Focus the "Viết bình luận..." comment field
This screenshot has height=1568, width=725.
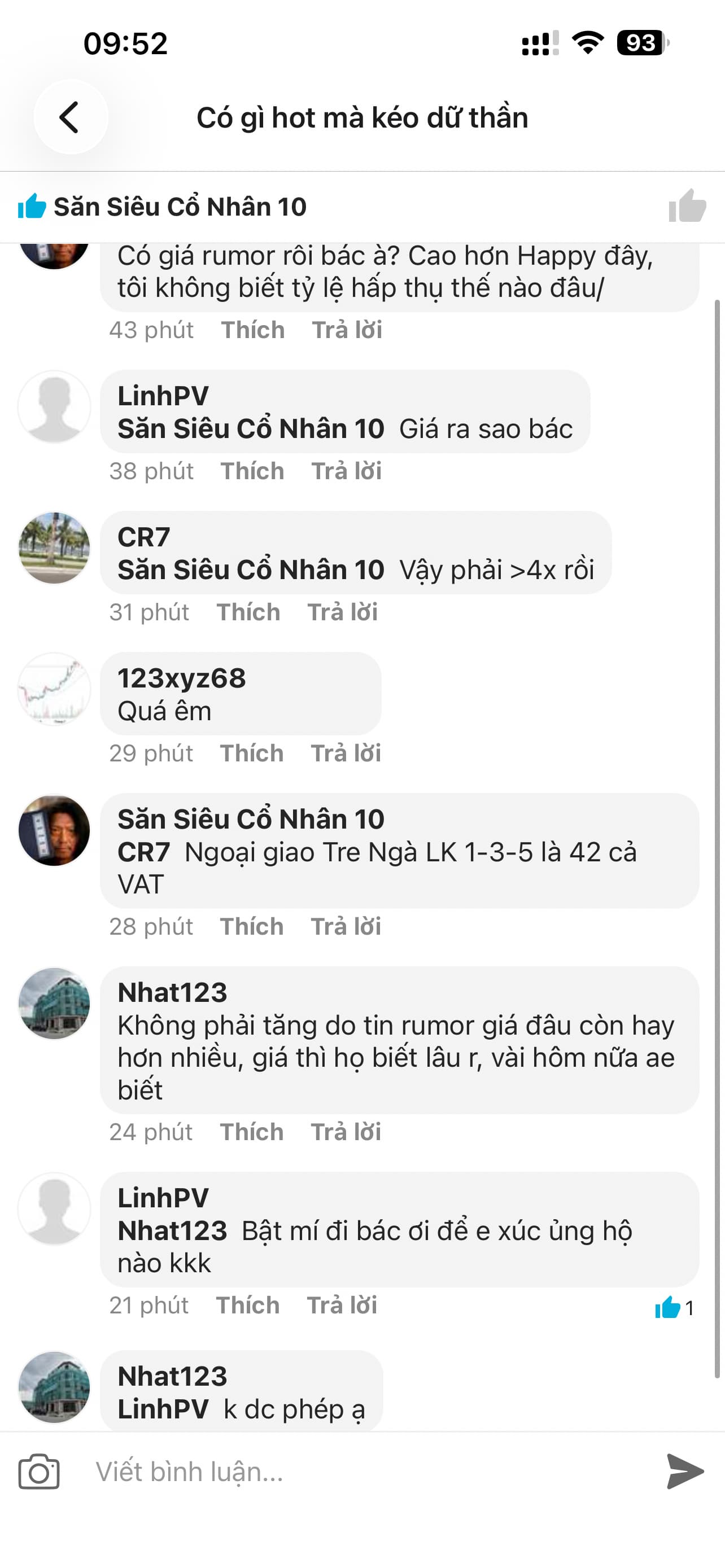(x=365, y=1472)
